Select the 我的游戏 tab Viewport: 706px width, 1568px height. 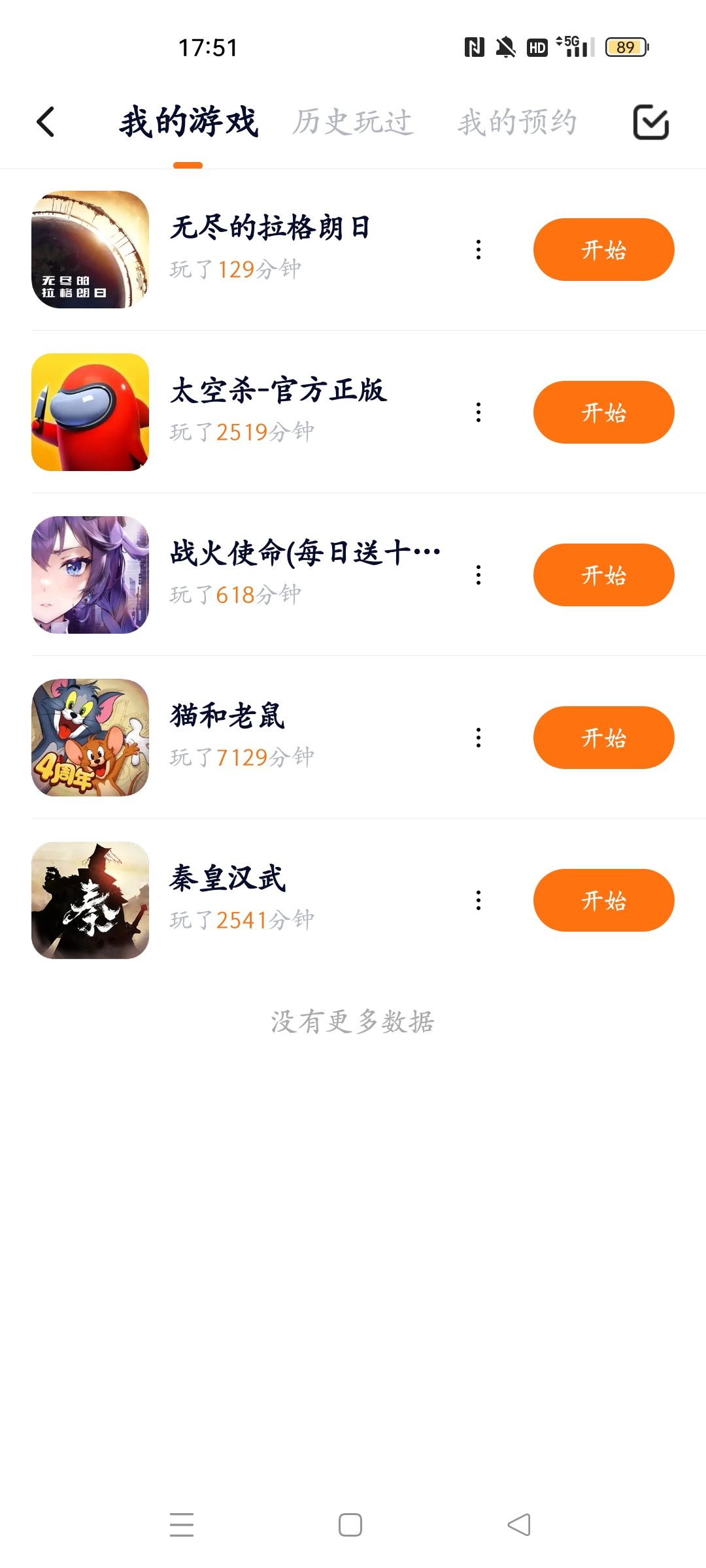188,122
